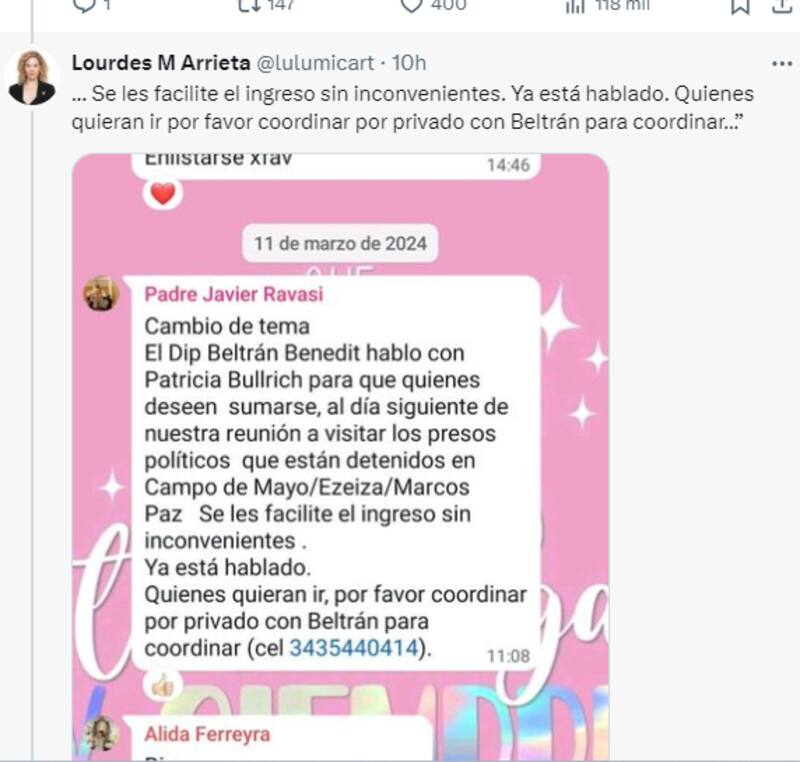Expand the attached chat screenshot image
The height and width of the screenshot is (762, 800).
(340, 450)
